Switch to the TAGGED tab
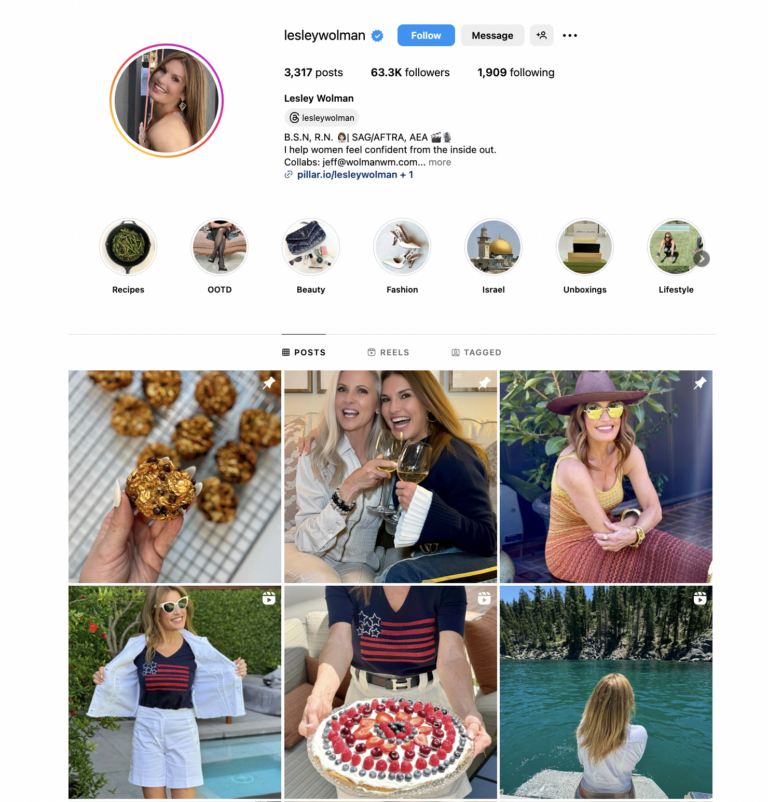This screenshot has height=802, width=768. click(x=477, y=352)
